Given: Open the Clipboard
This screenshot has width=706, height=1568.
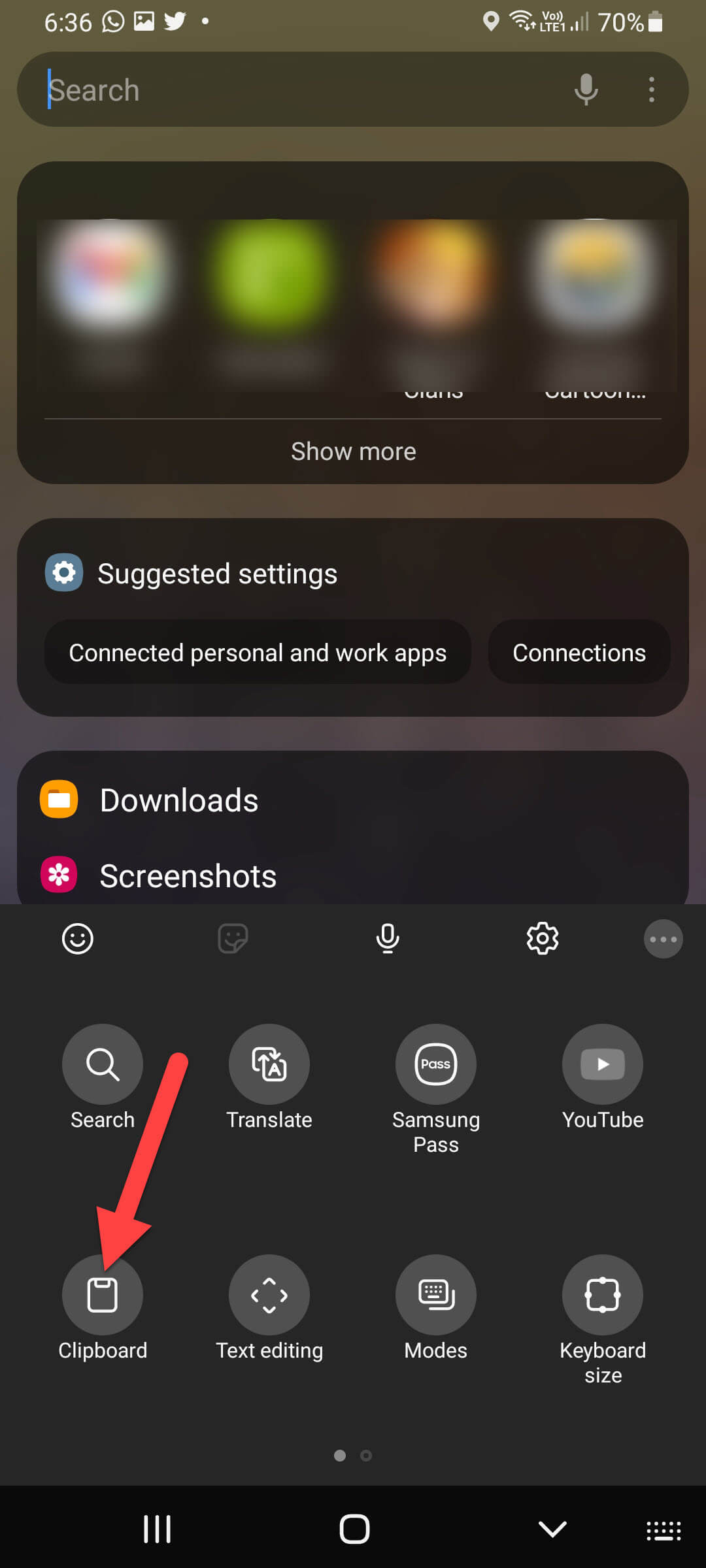Looking at the screenshot, I should 103,1296.
